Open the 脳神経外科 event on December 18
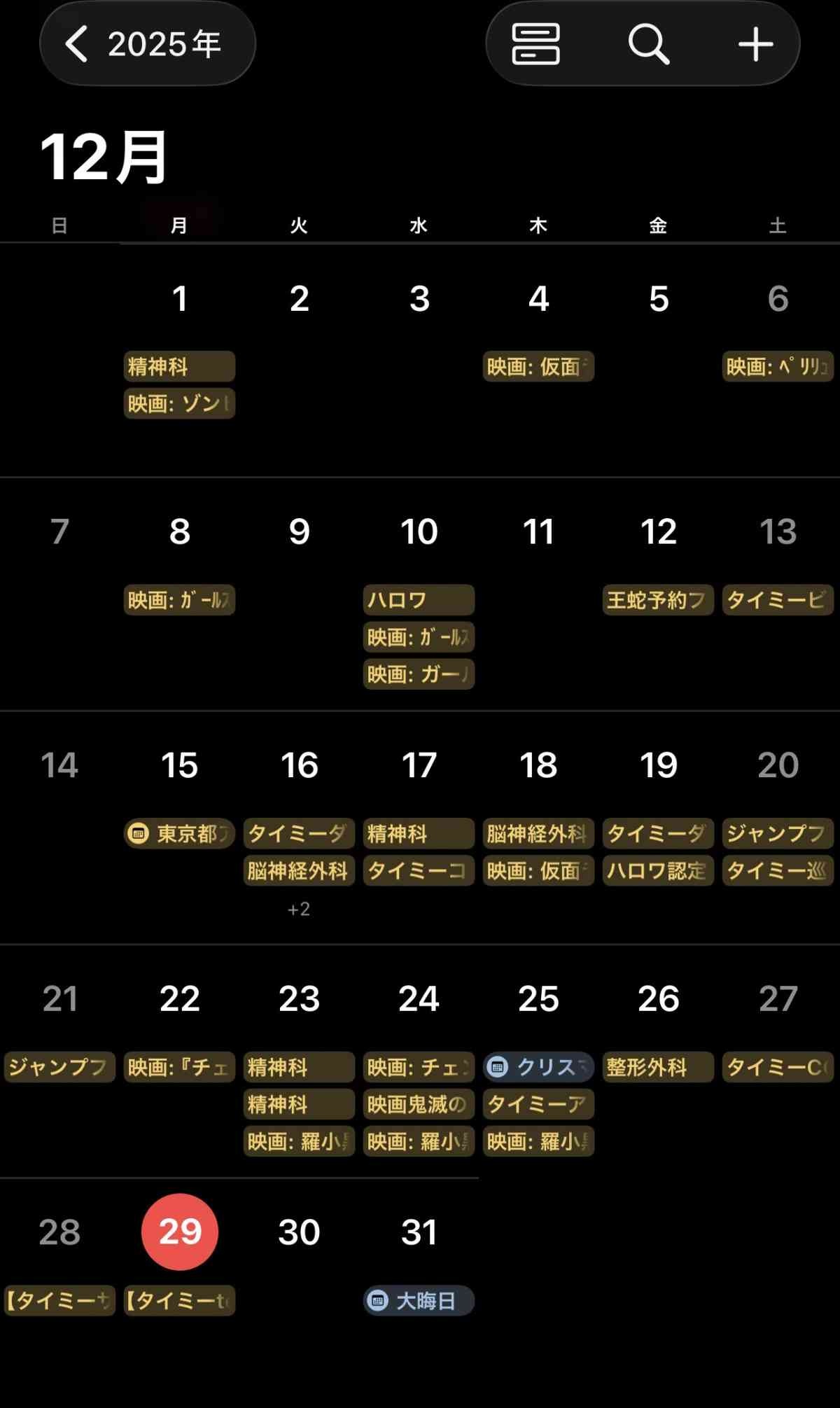840x1408 pixels. tap(538, 834)
